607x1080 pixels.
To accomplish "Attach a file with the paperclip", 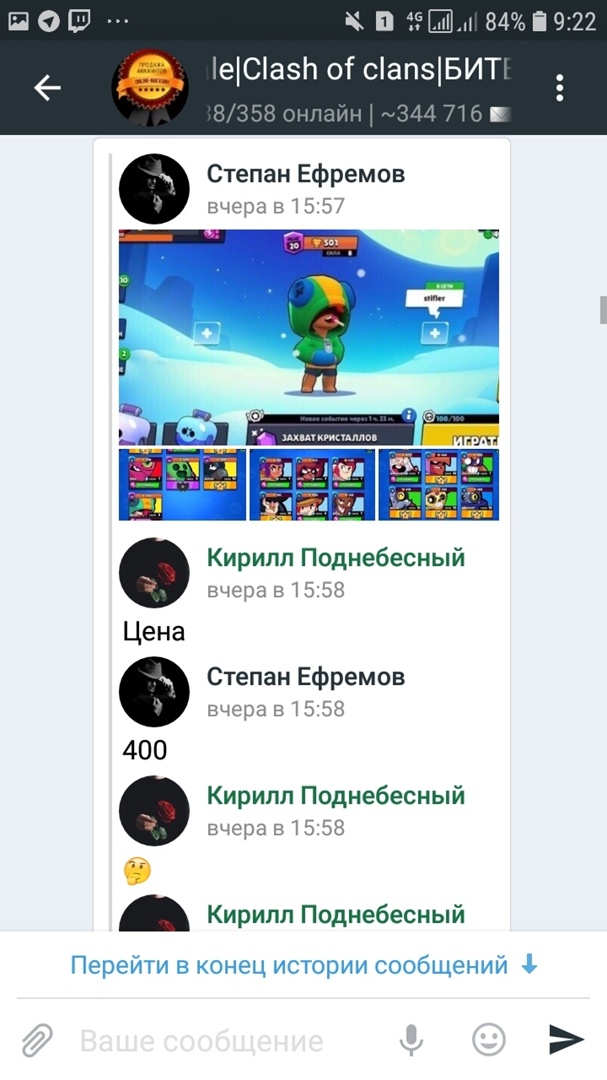I will coord(37,1040).
